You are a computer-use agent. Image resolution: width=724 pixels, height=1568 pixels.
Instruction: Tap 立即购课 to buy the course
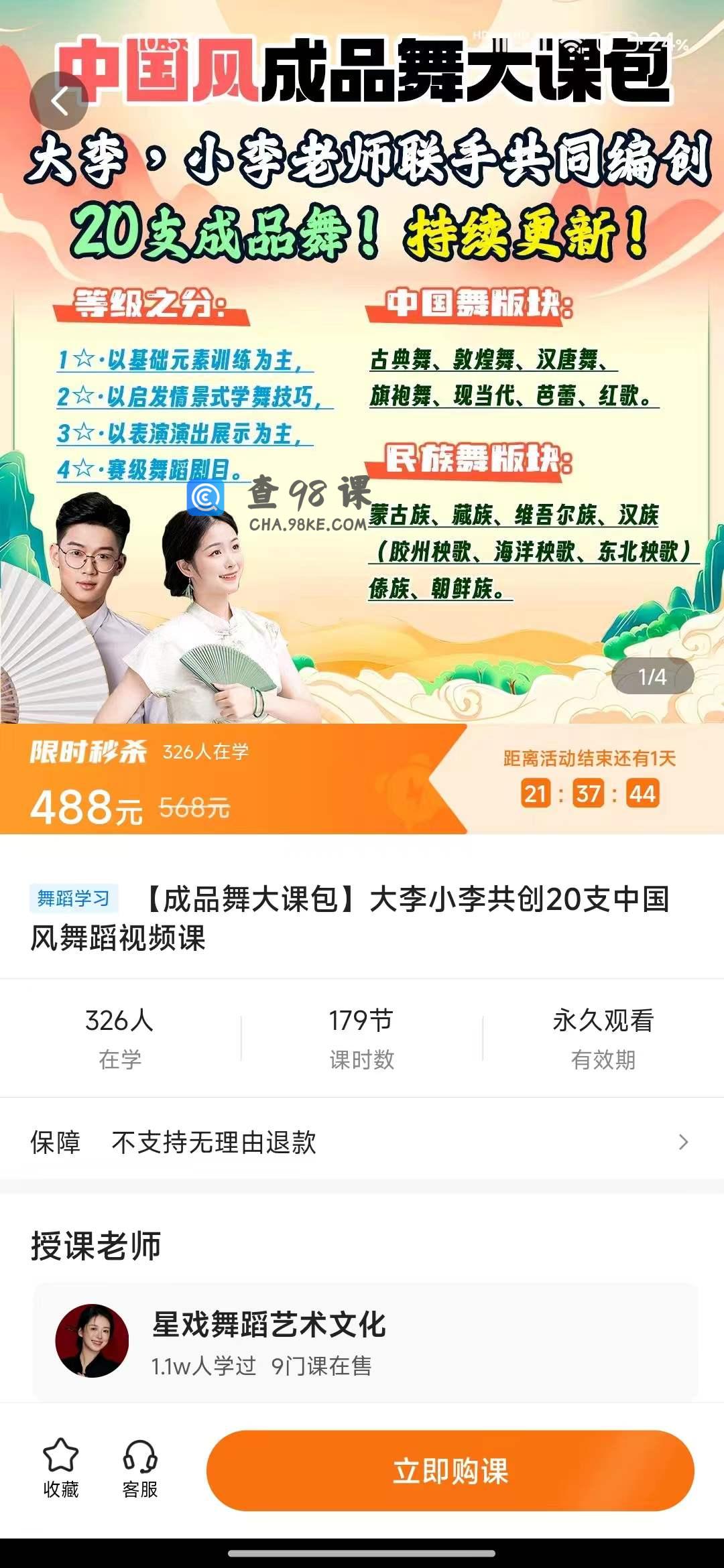(450, 1470)
